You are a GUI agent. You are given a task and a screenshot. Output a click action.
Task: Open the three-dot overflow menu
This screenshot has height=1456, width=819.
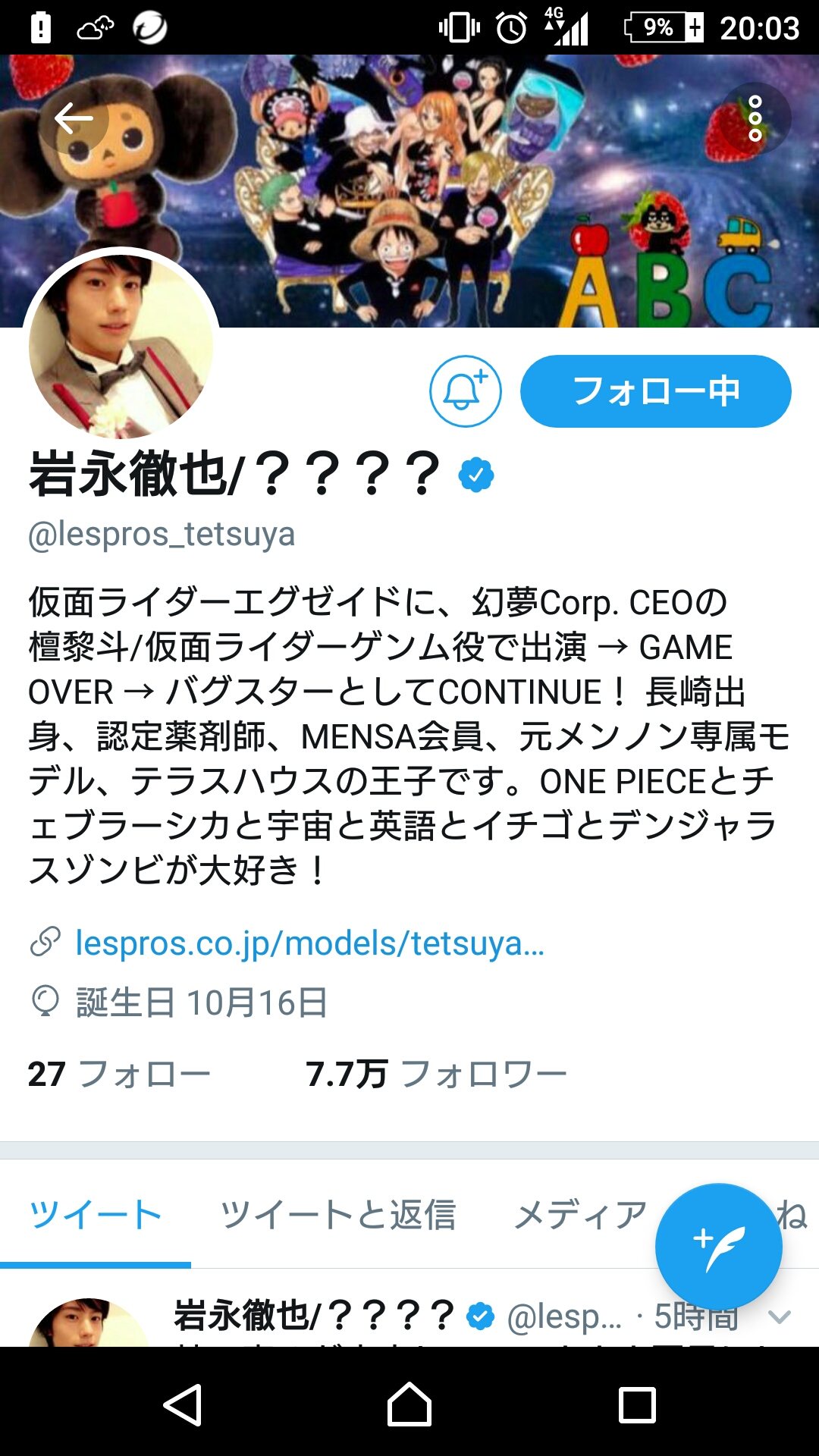click(755, 118)
